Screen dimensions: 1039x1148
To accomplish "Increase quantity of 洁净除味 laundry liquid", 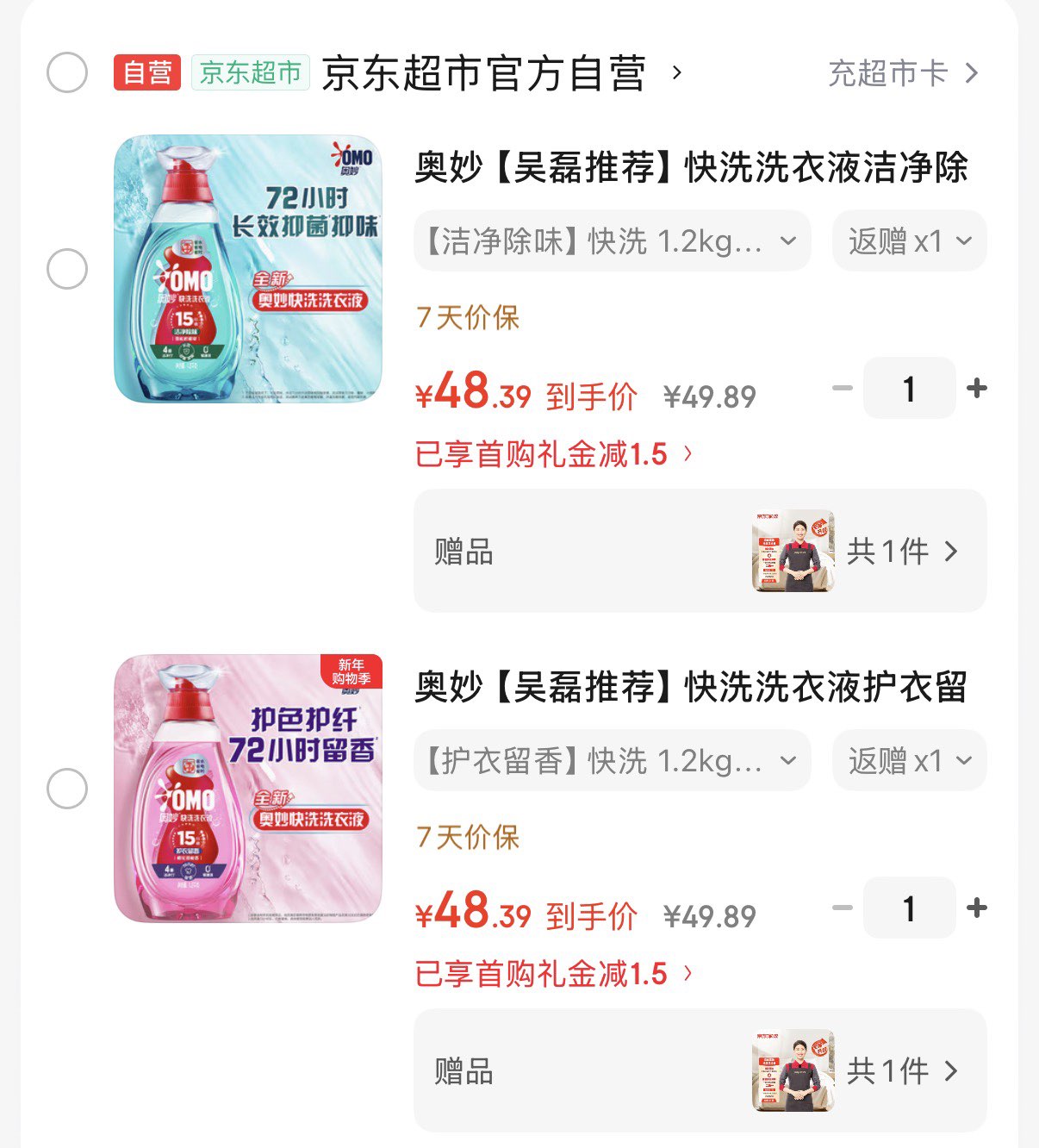I will pos(977,389).
